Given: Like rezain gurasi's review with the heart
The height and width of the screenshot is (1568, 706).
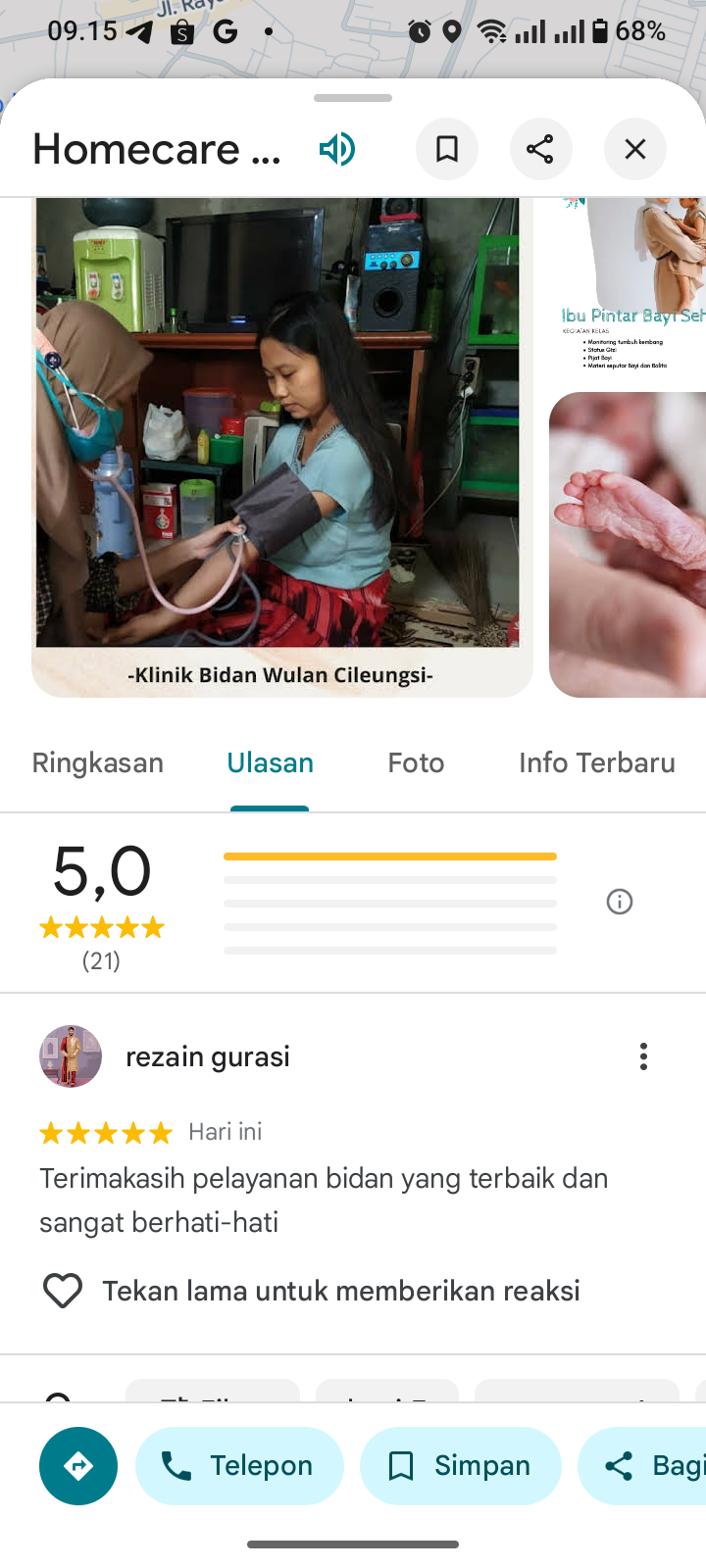Looking at the screenshot, I should tap(63, 1291).
